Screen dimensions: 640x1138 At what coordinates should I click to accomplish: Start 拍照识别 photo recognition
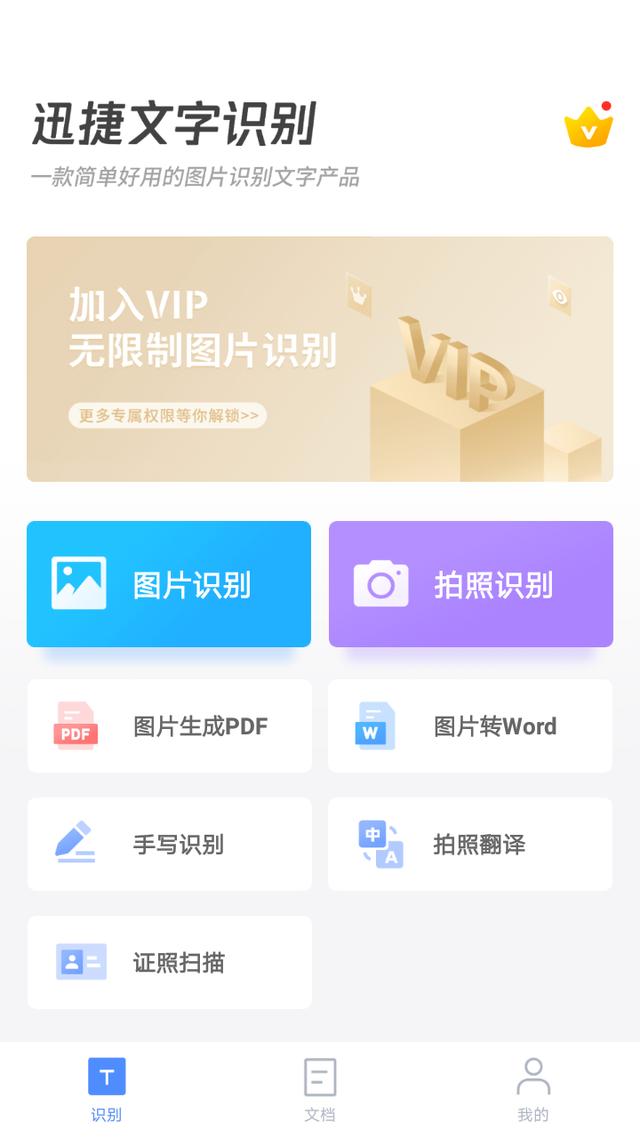click(470, 584)
